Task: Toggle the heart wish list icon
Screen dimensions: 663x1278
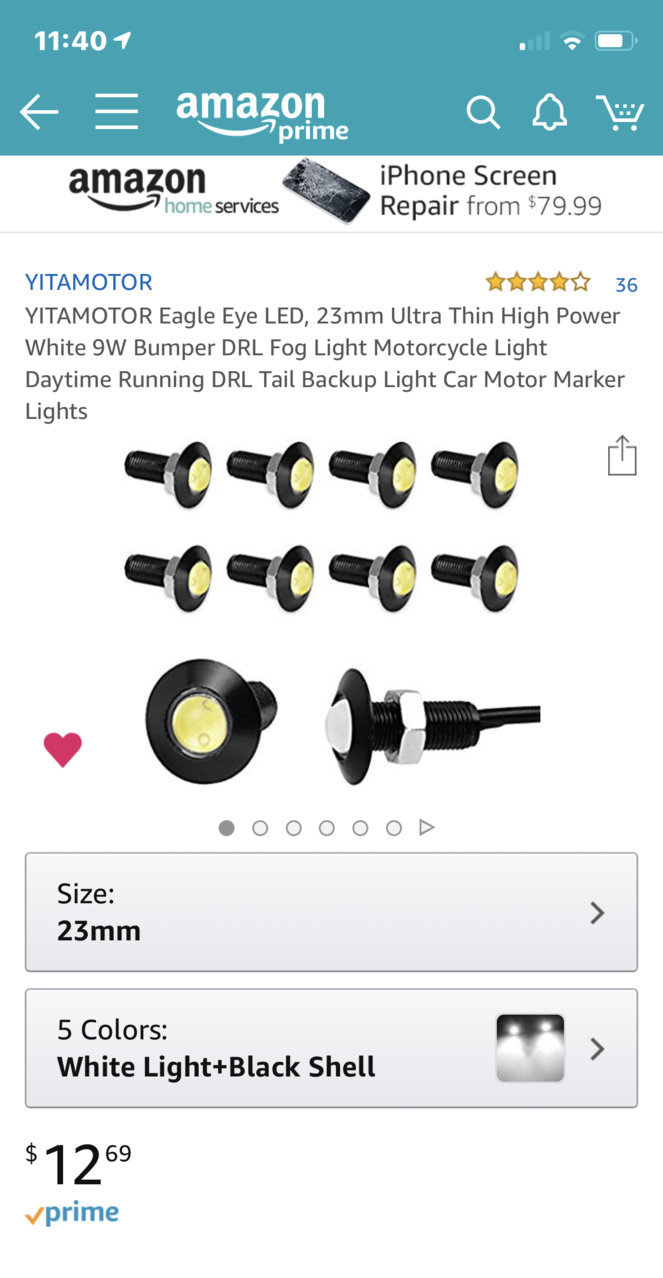Action: [x=62, y=749]
